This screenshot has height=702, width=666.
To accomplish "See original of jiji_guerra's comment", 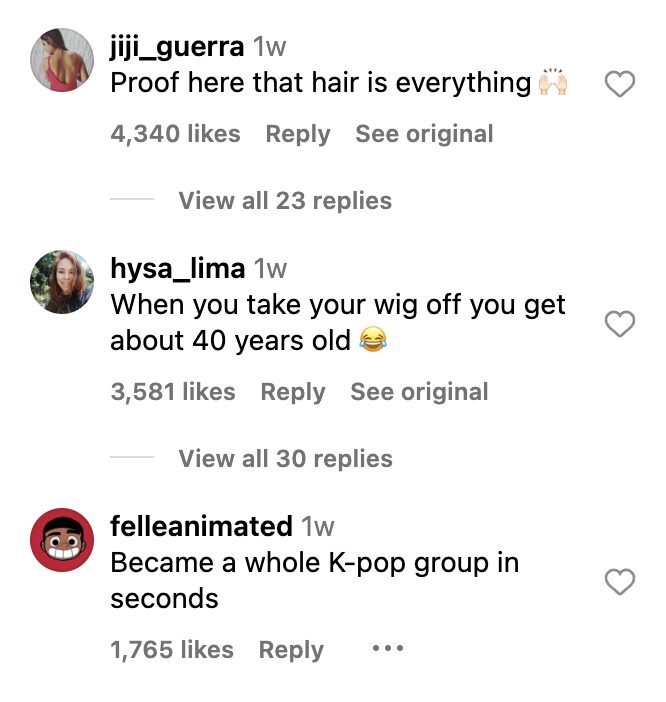I will pos(424,134).
